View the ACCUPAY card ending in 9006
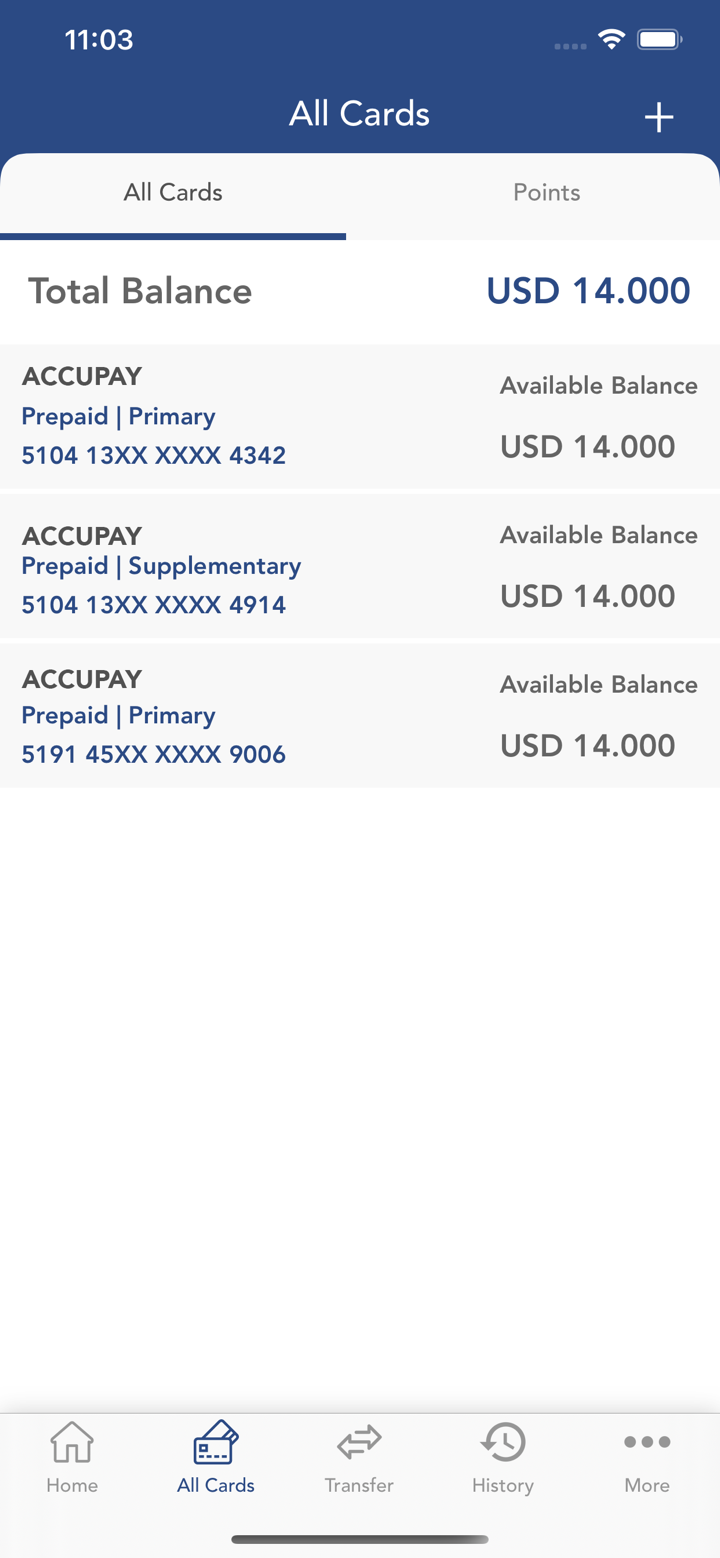The width and height of the screenshot is (720, 1558). pos(360,715)
